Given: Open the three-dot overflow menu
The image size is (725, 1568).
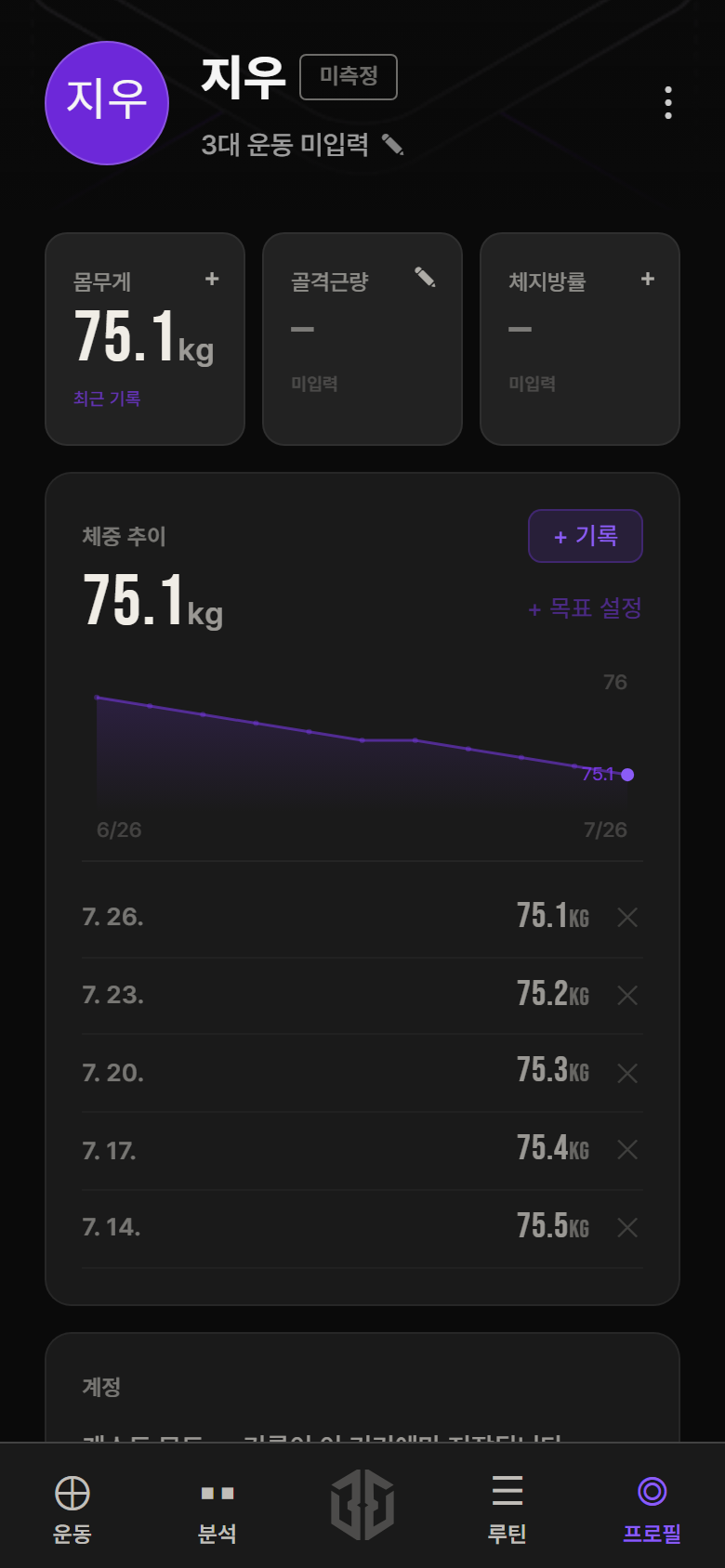Looking at the screenshot, I should pyautogui.click(x=668, y=102).
